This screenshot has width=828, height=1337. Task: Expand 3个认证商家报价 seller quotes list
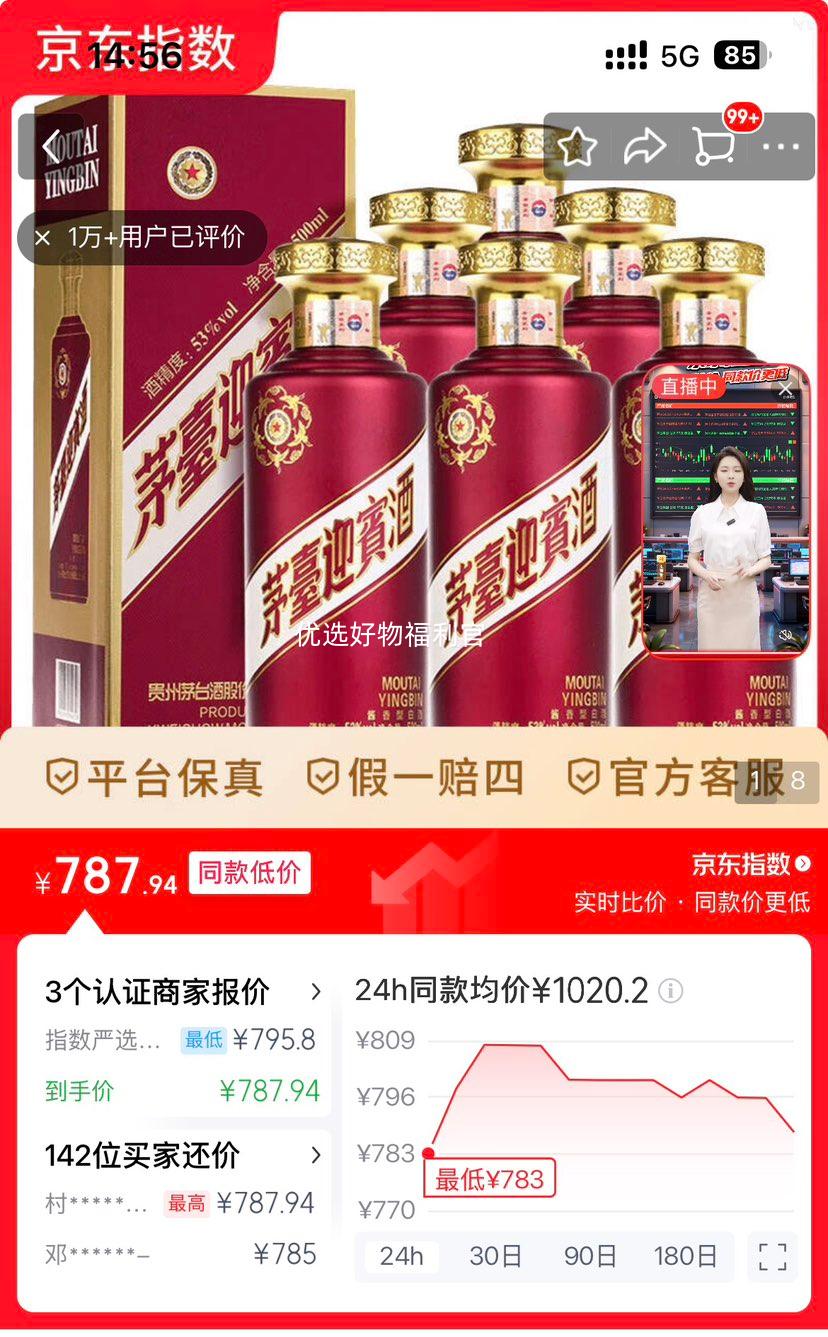[317, 992]
